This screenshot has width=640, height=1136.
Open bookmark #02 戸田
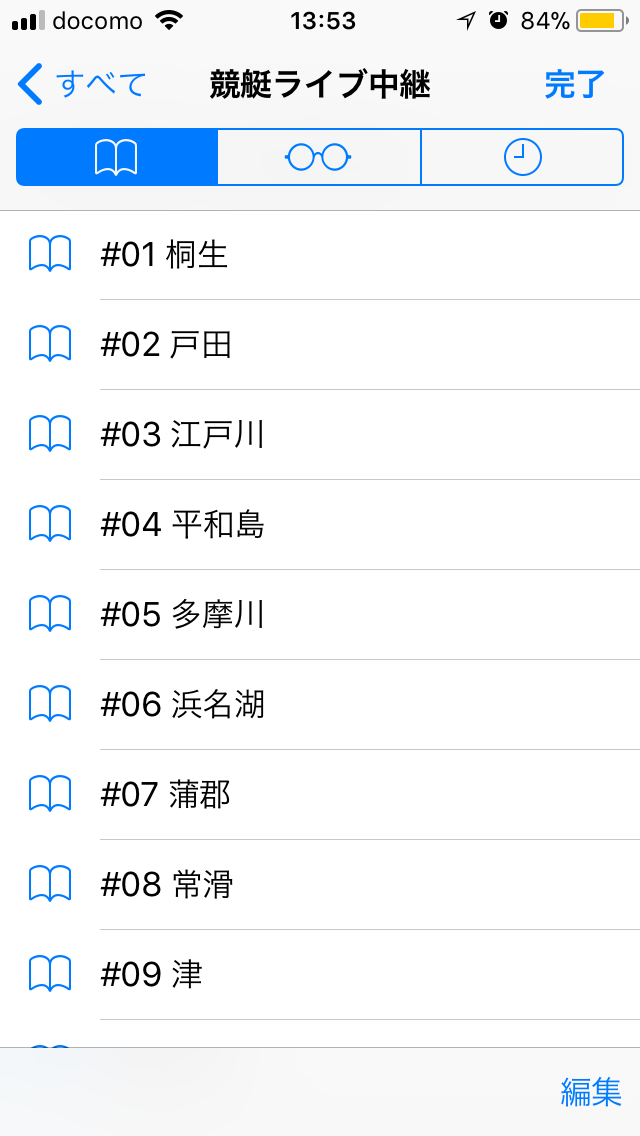pos(320,345)
